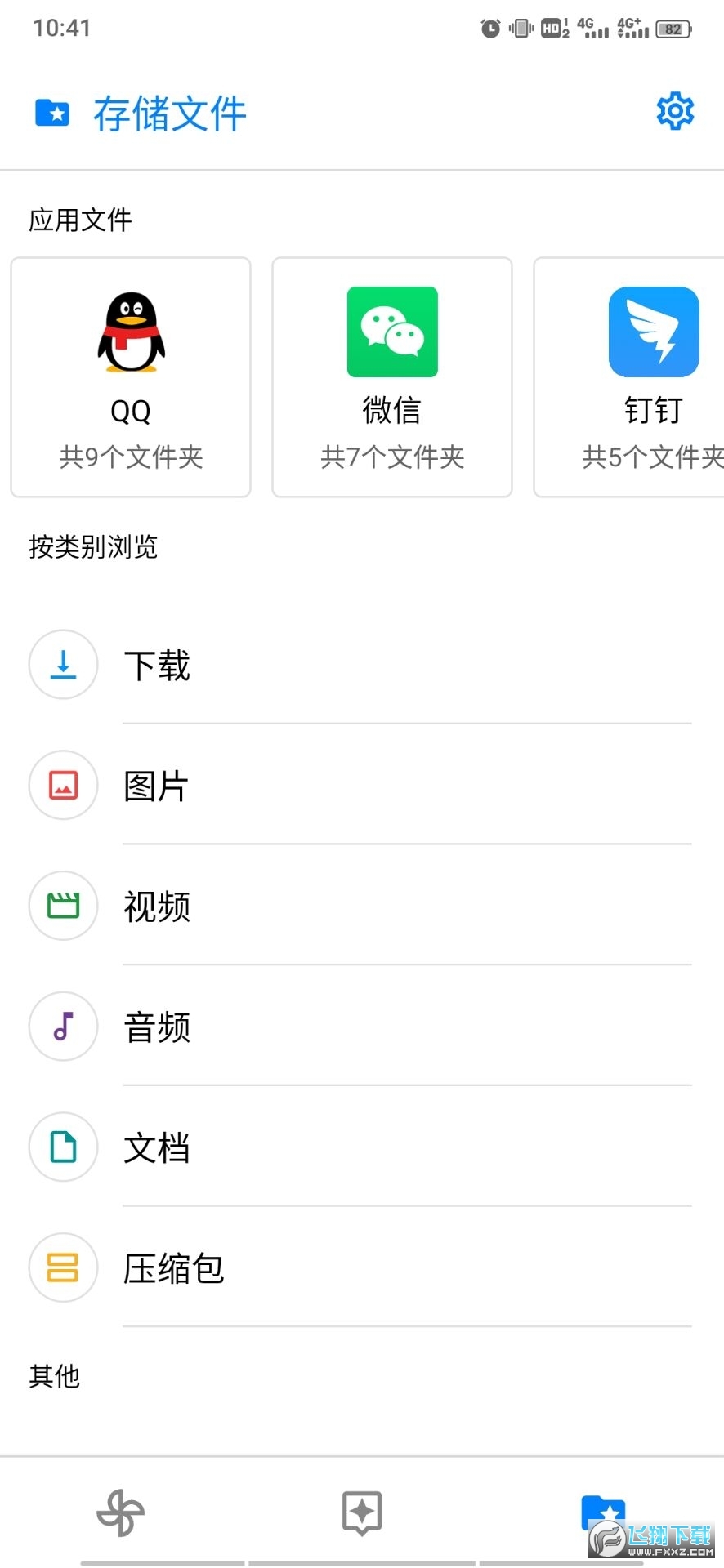The width and height of the screenshot is (724, 1568).
Task: Tap the 其他 other section label
Action: tap(54, 1376)
